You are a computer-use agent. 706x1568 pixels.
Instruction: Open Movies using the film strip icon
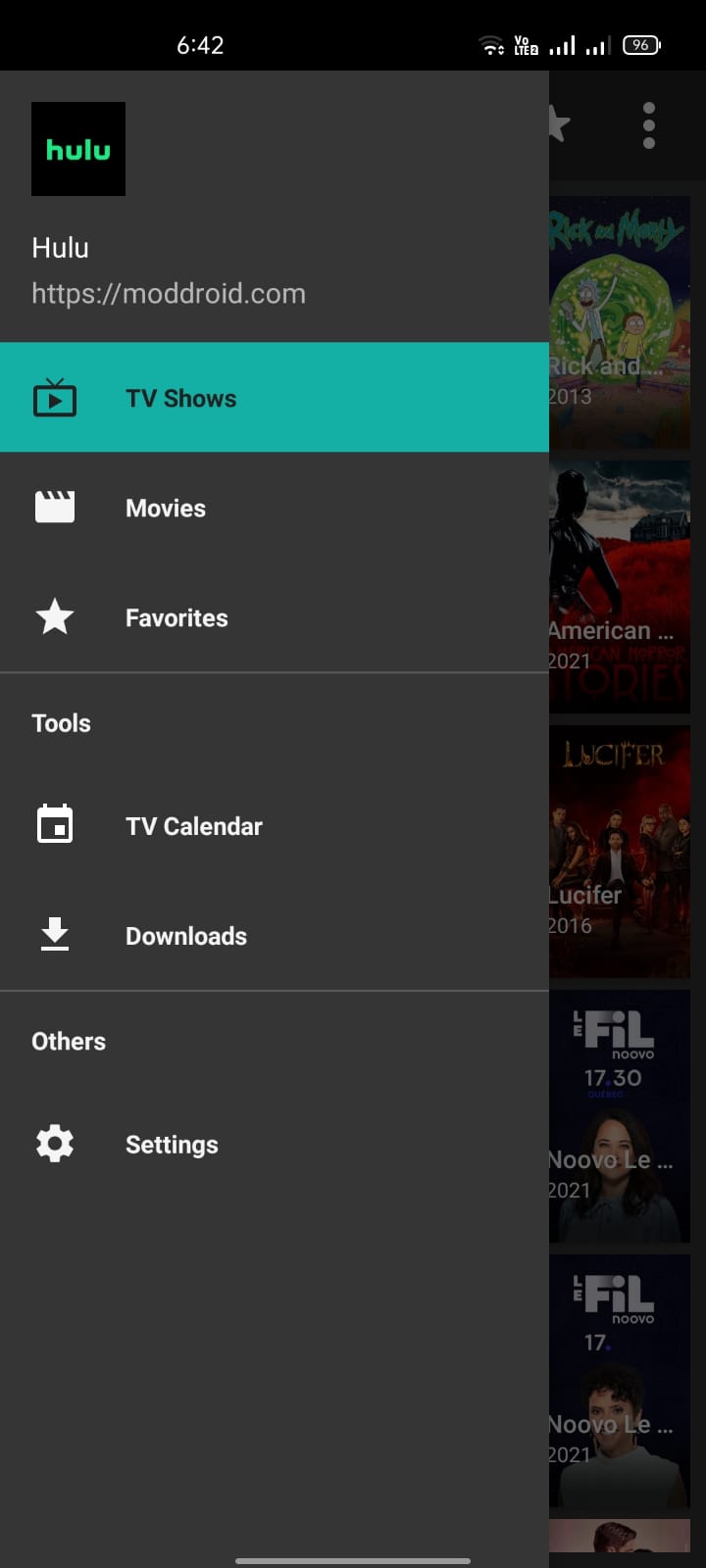56,508
